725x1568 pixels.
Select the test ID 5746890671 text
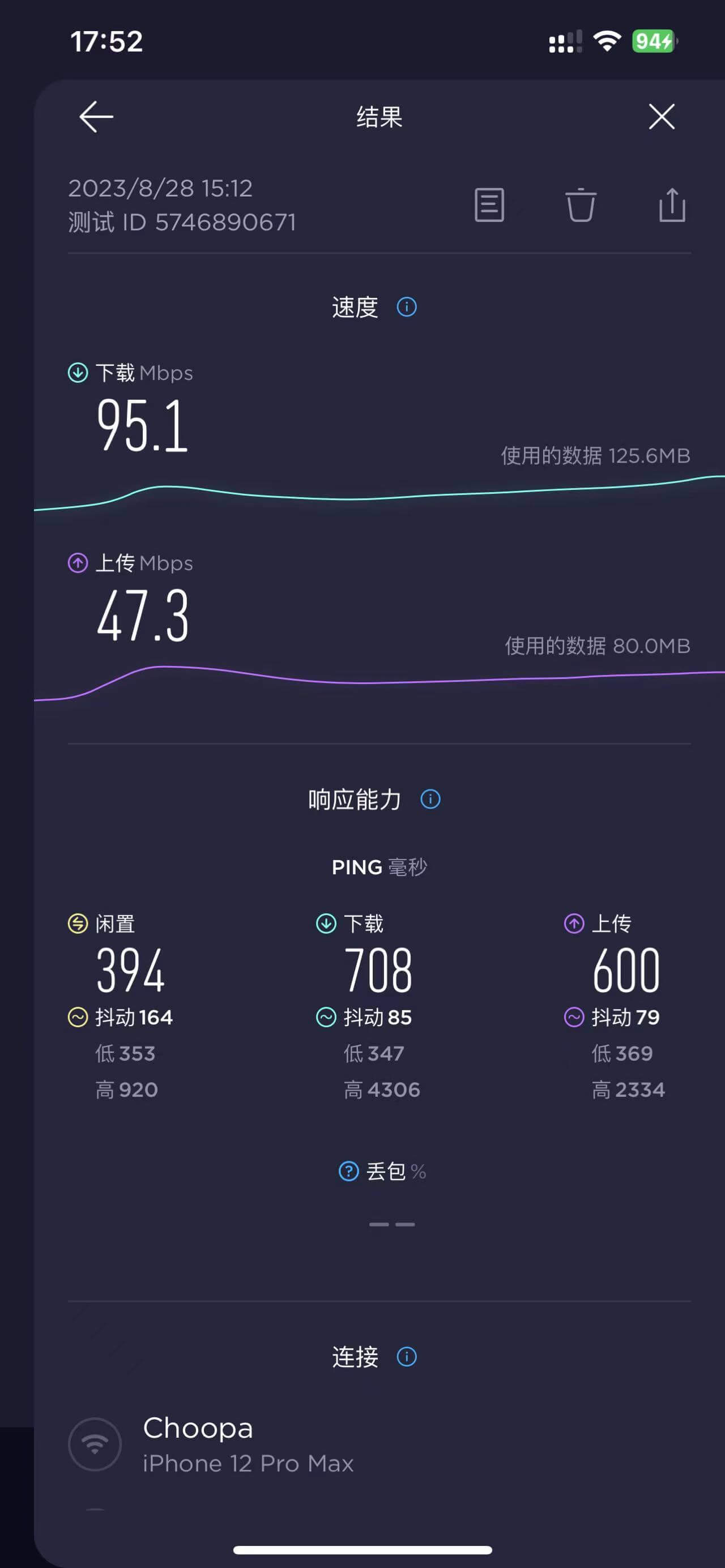[x=182, y=221]
